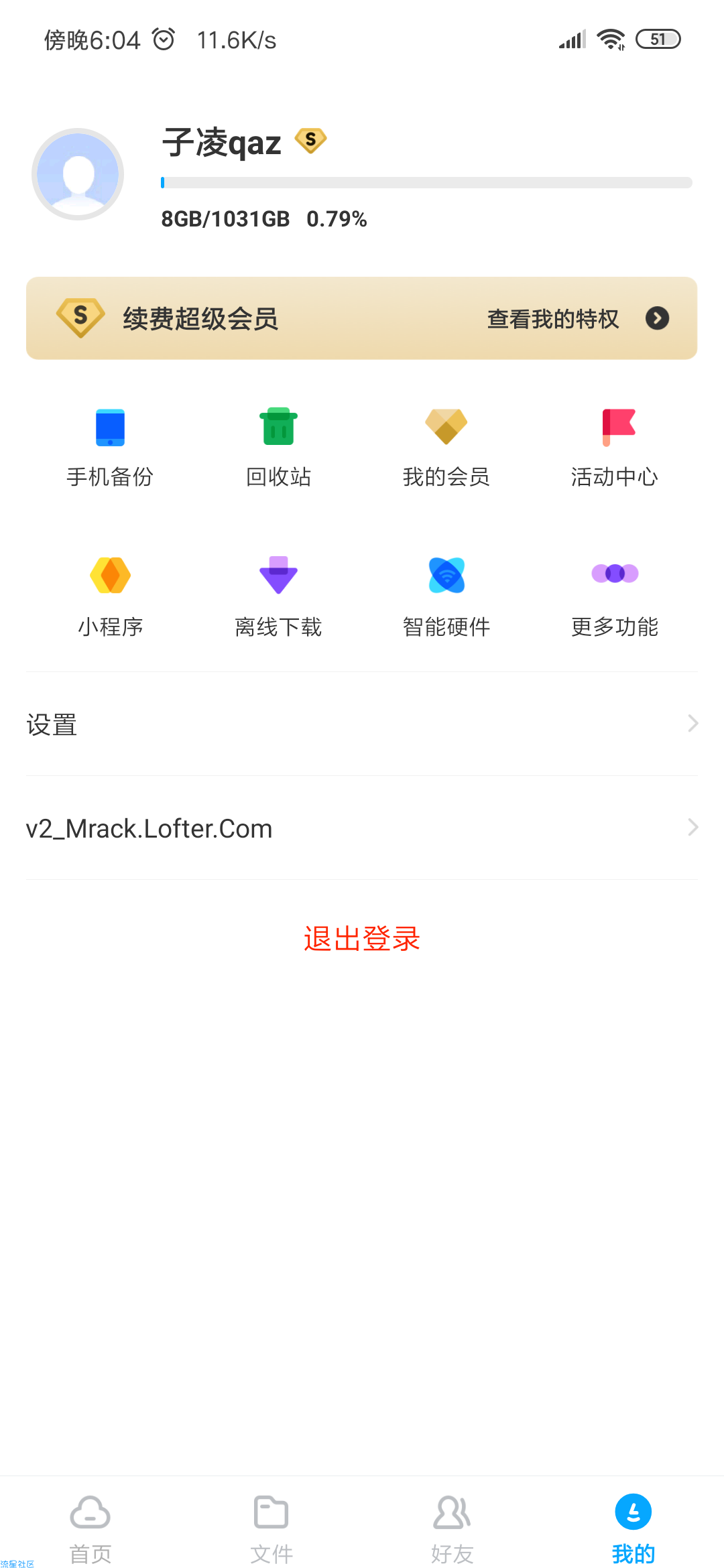
Task: Tap the 续费超级会员 renewal banner
Action: click(201, 318)
